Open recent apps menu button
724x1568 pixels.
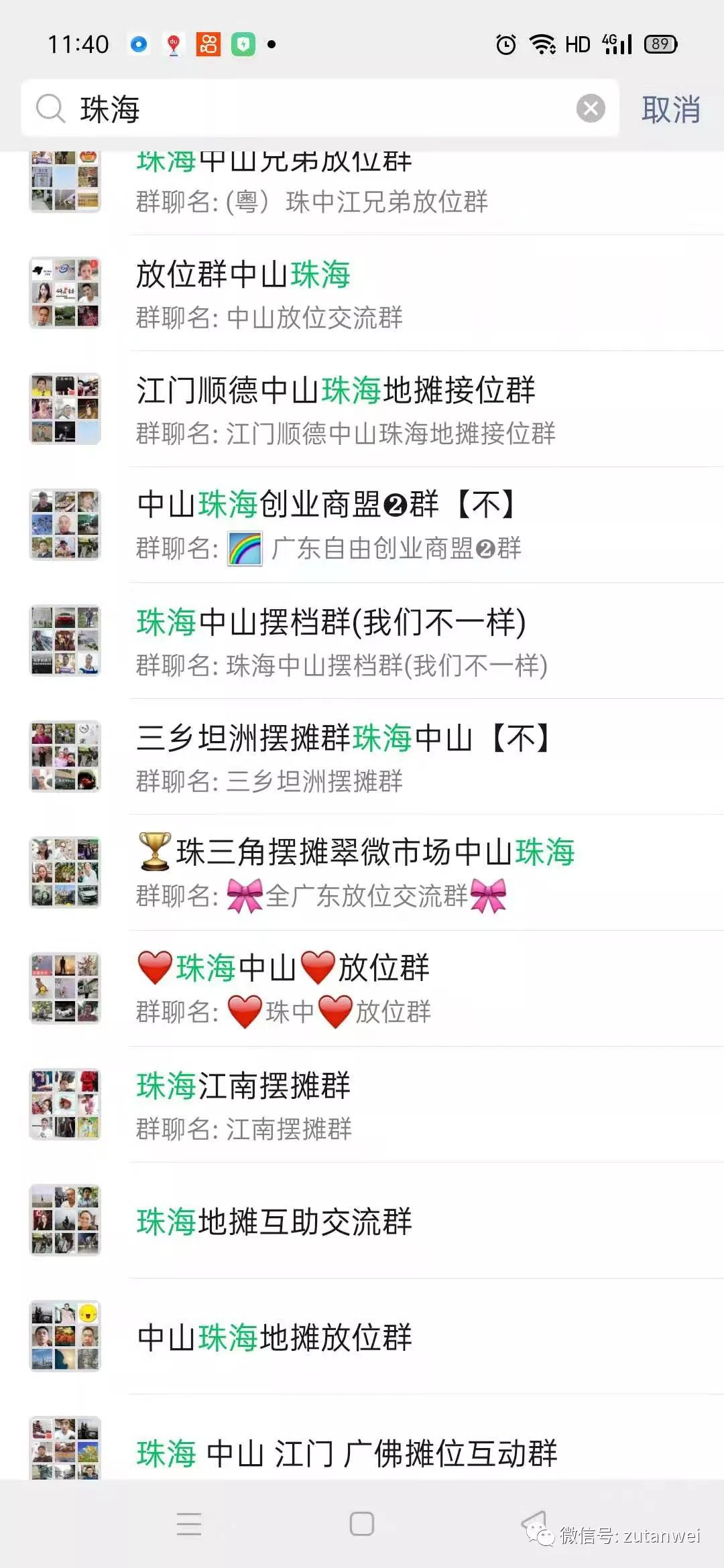point(189,1524)
